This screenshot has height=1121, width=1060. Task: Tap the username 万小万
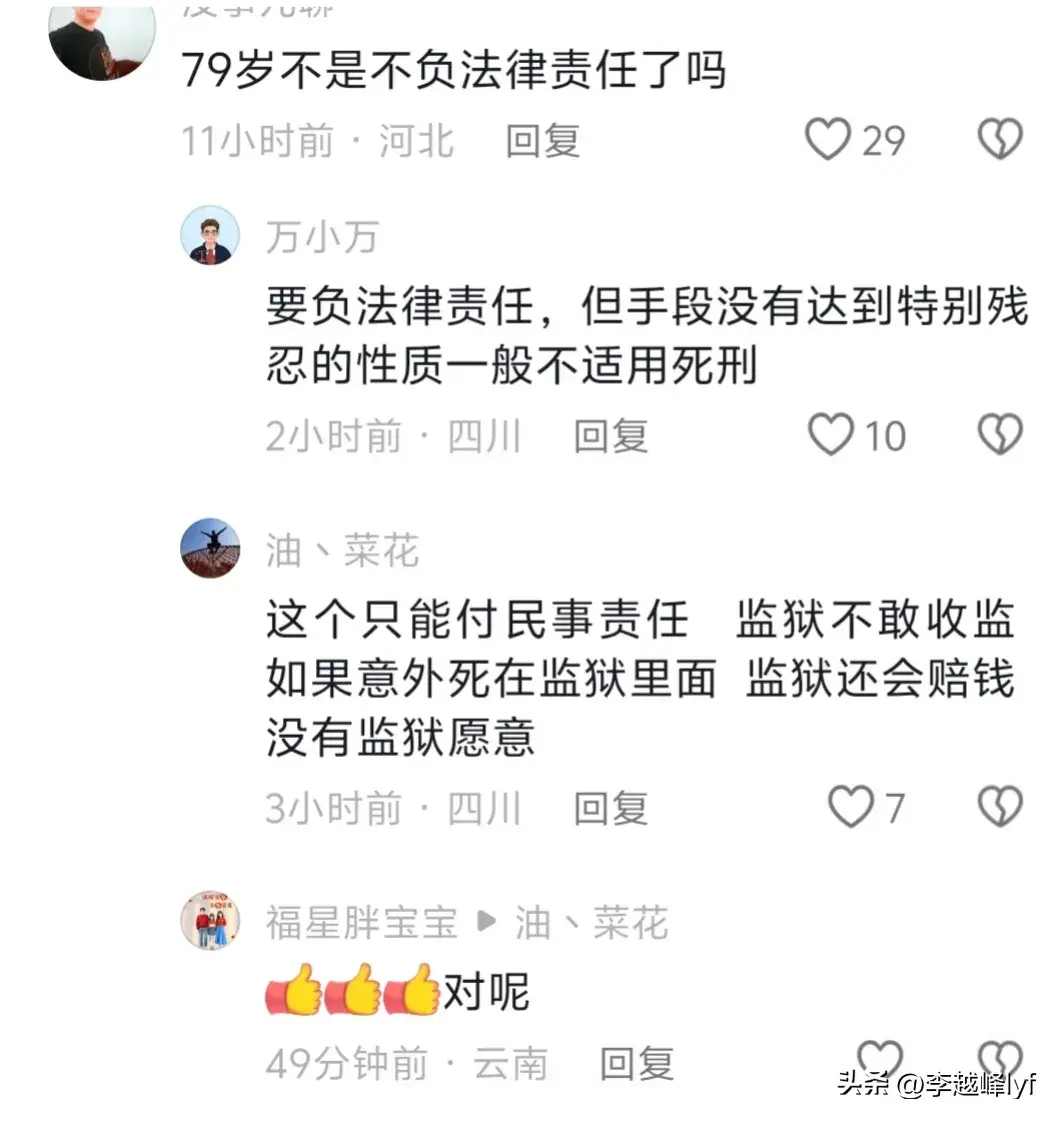[x=322, y=237]
